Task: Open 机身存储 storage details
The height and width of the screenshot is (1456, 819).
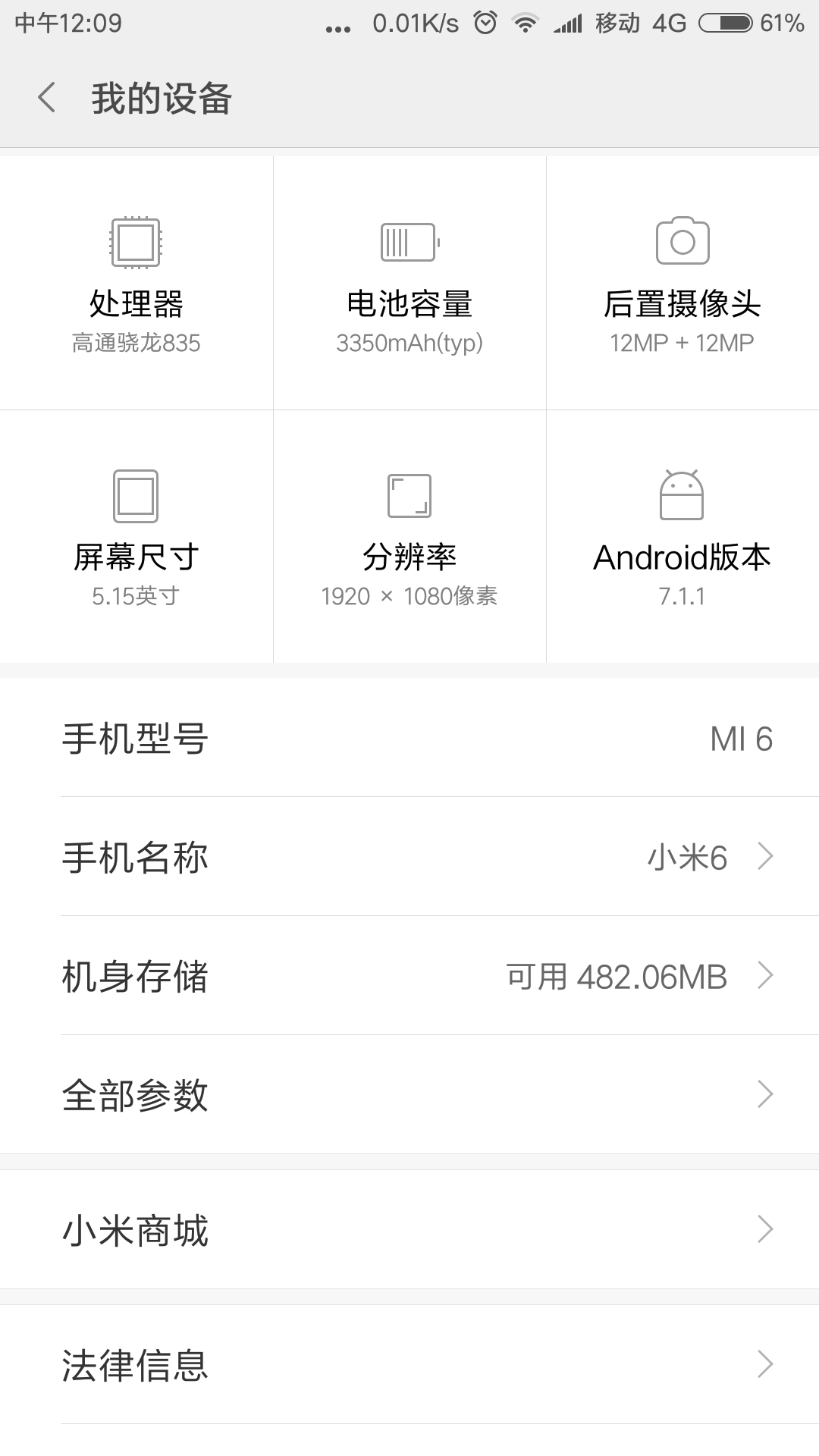Action: click(409, 976)
